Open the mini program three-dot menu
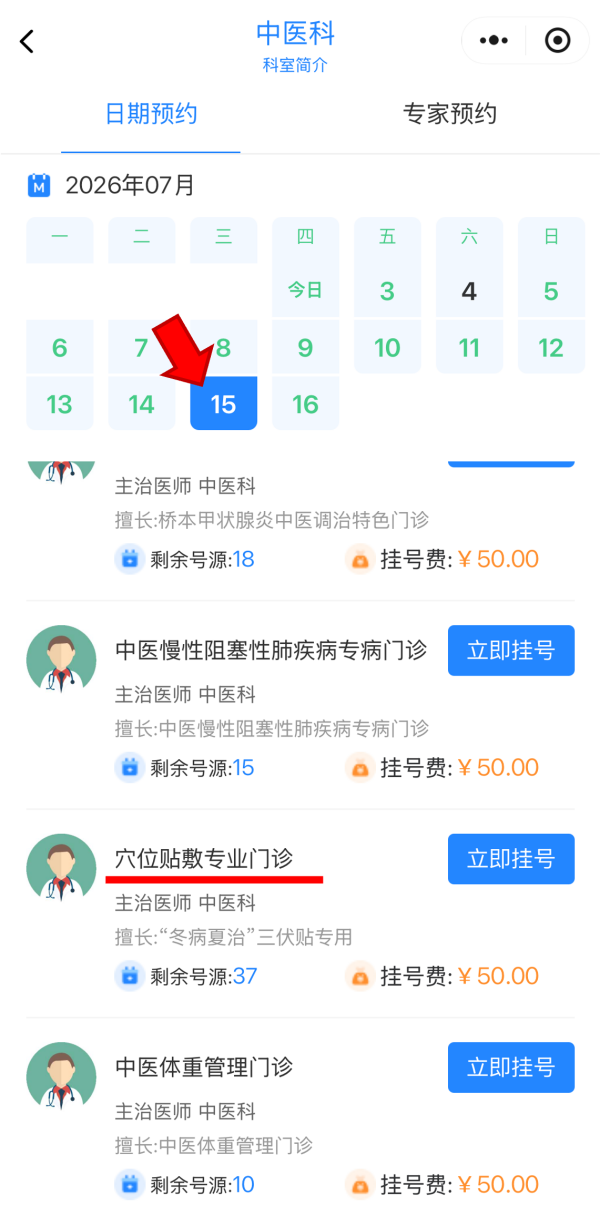 (x=494, y=40)
